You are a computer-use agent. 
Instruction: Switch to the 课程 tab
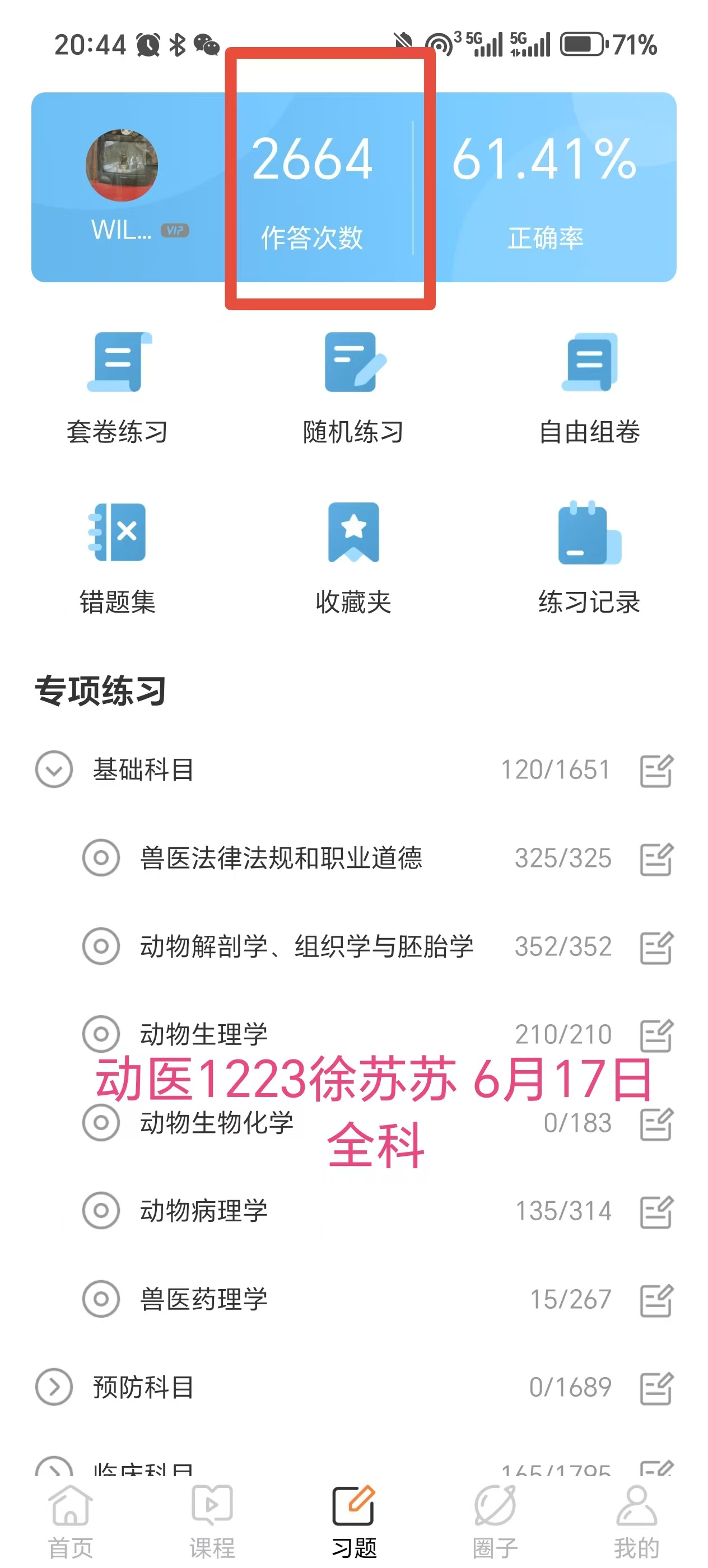tap(212, 1519)
